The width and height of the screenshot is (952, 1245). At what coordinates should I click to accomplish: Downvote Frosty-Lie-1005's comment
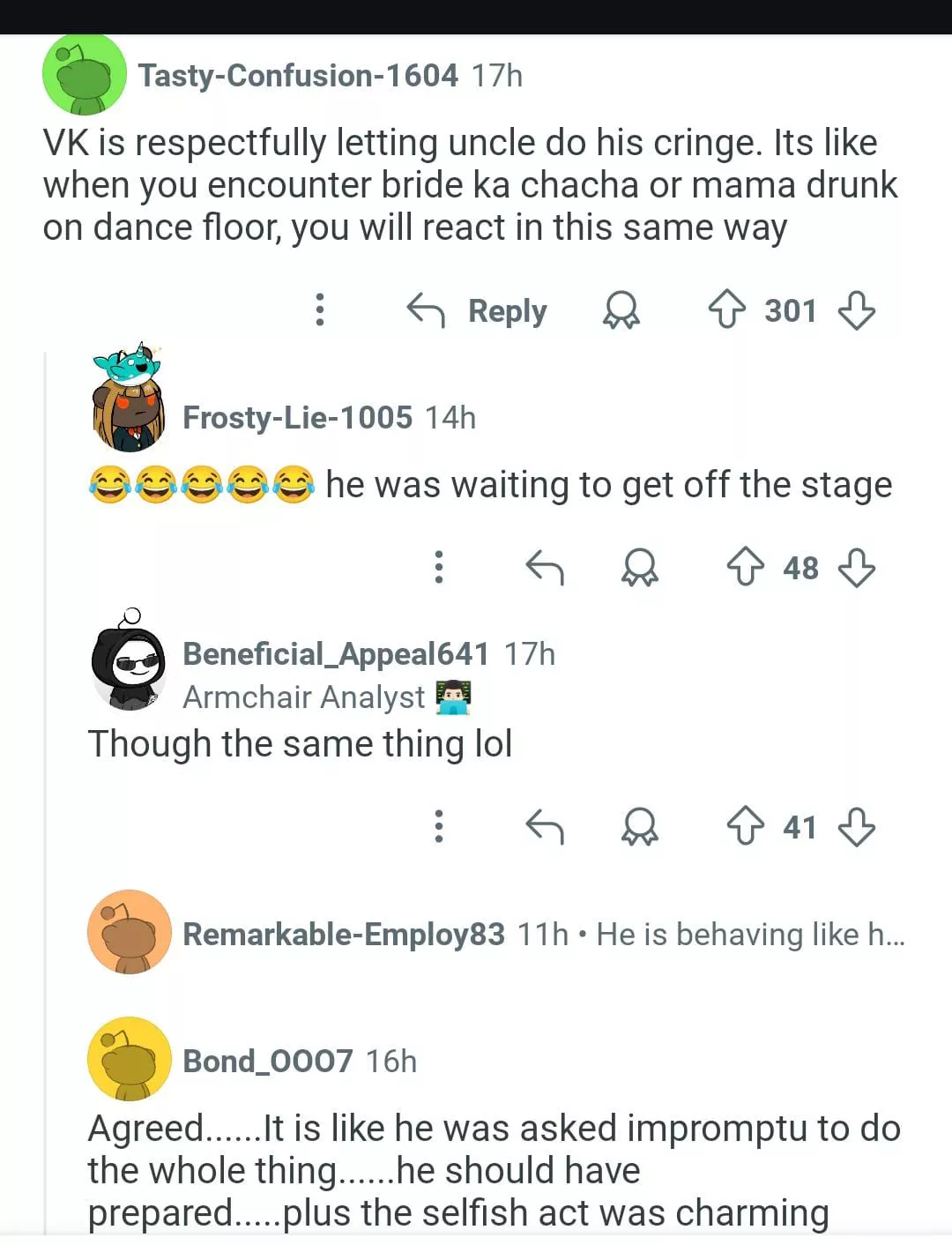click(857, 568)
